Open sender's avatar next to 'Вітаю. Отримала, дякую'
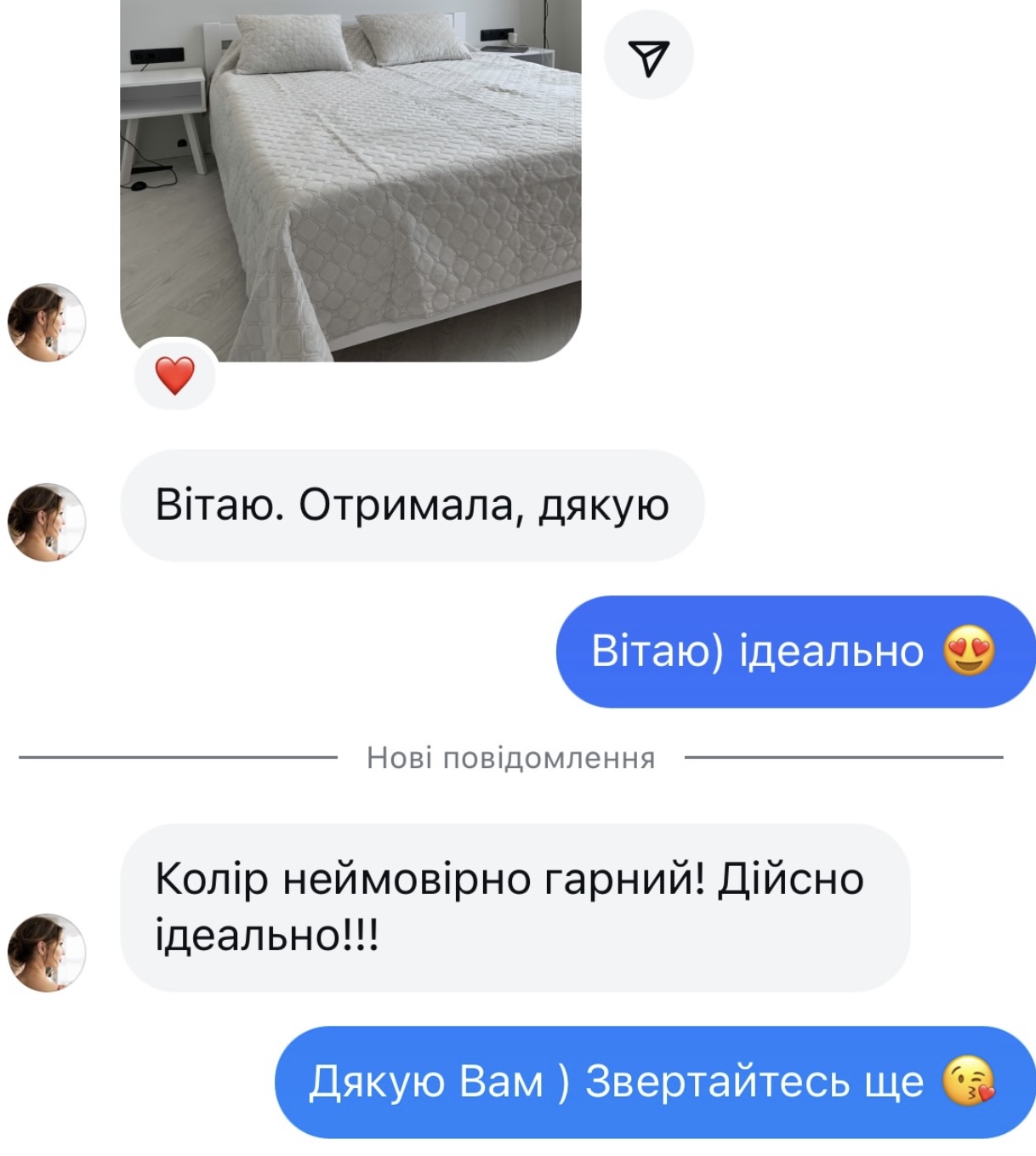The height and width of the screenshot is (1156, 1036). 47,521
